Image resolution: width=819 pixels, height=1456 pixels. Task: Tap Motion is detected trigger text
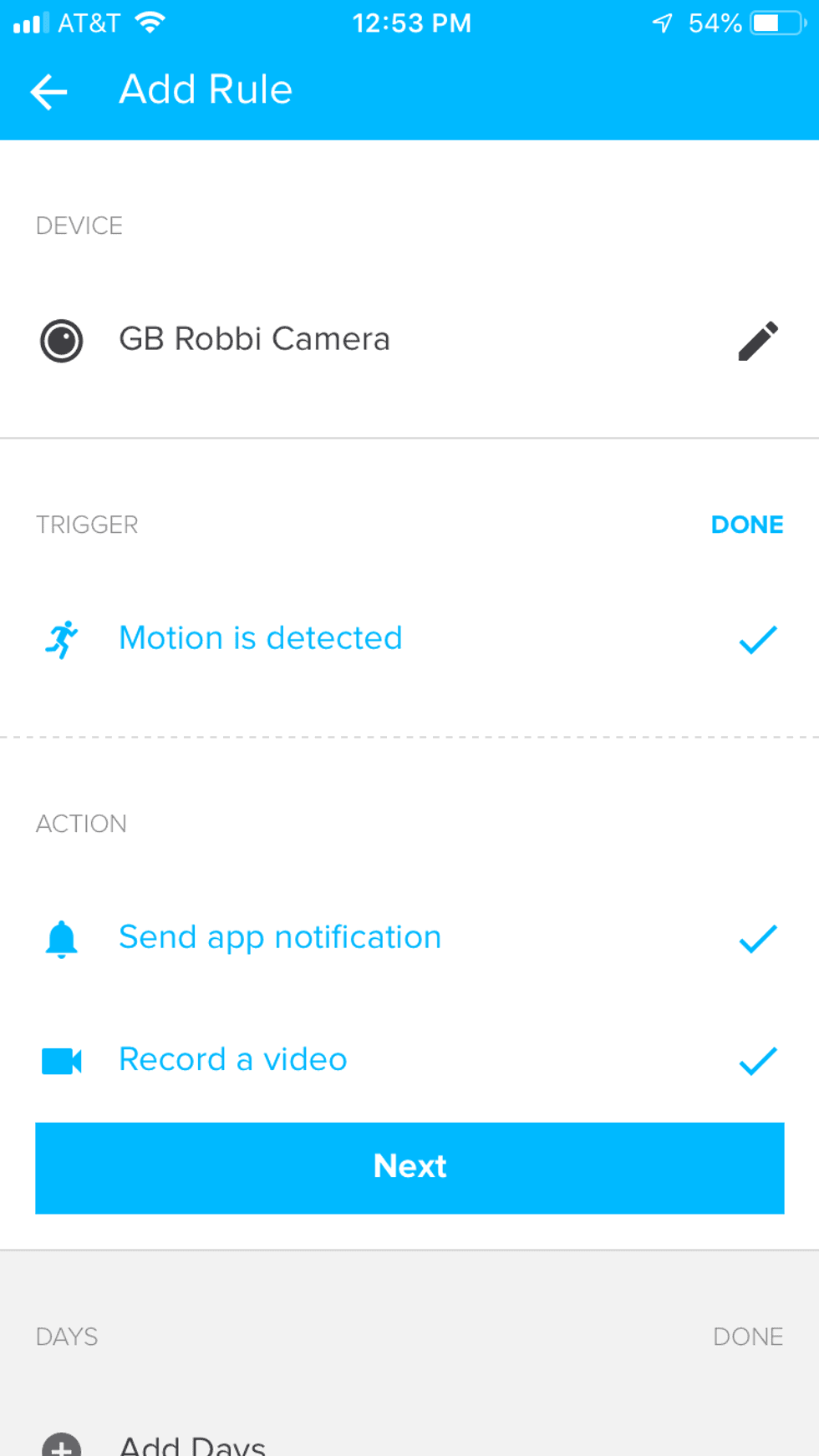[x=260, y=637]
